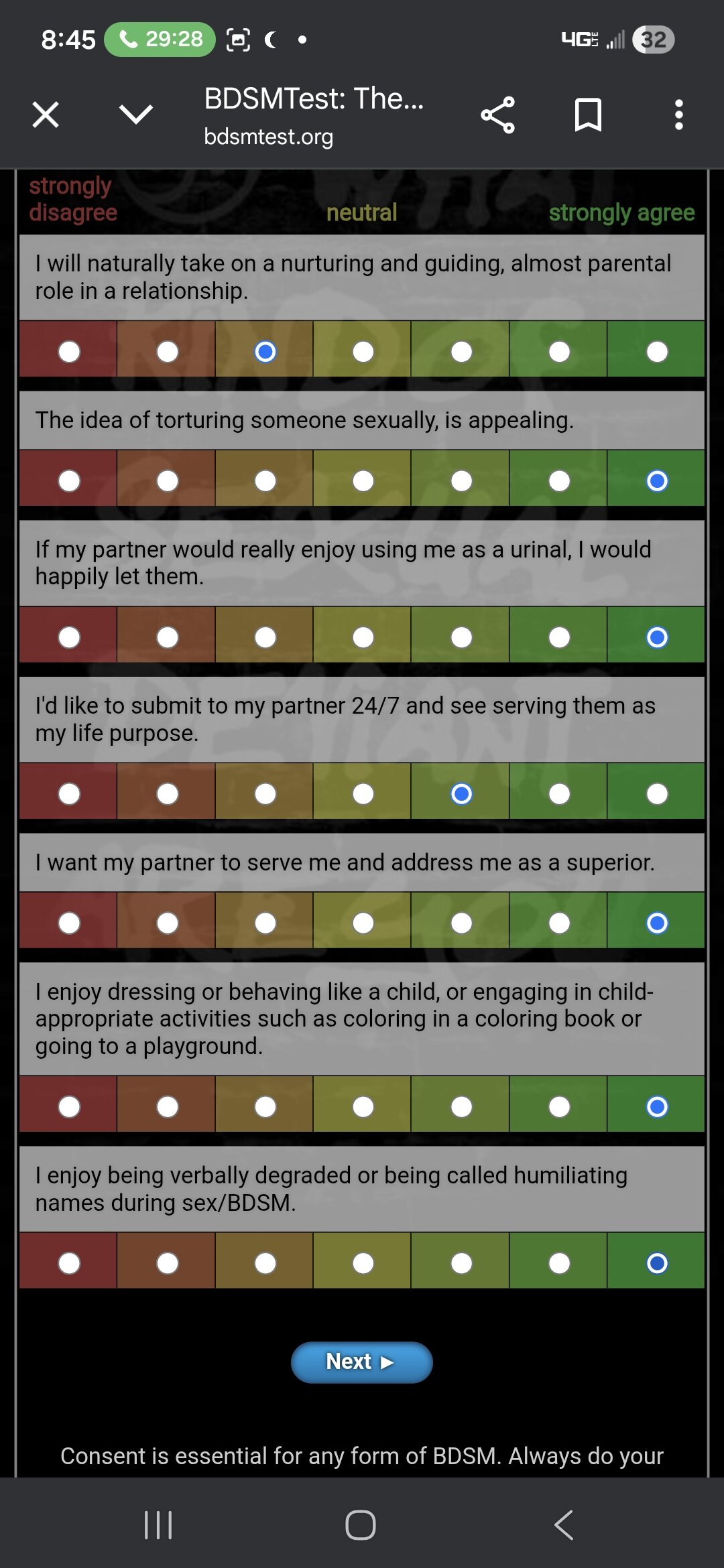Image resolution: width=724 pixels, height=1568 pixels.
Task: Open recent apps from the navigation bar
Action: pos(158,1525)
